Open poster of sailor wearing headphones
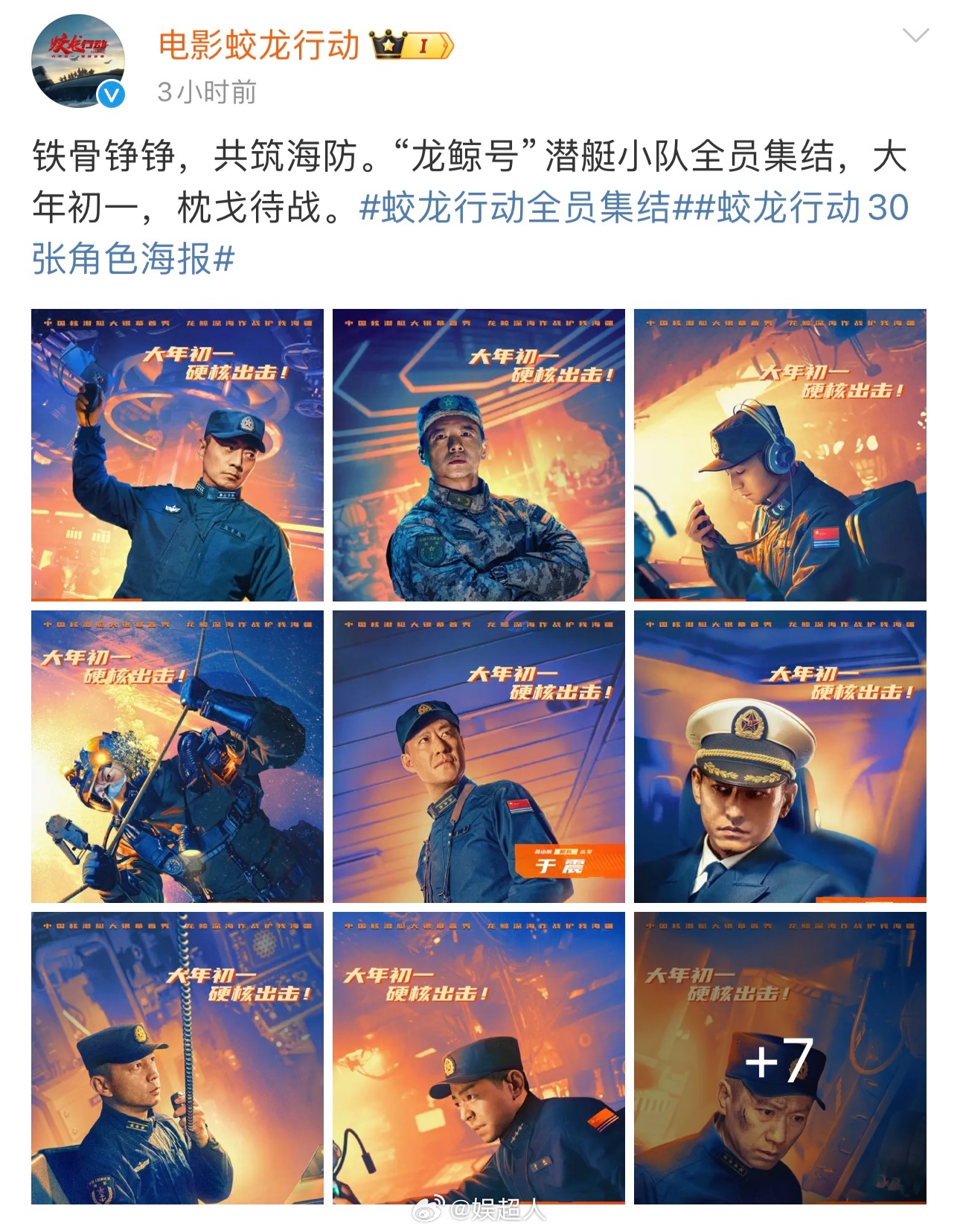This screenshot has height=1232, width=960. tap(780, 455)
